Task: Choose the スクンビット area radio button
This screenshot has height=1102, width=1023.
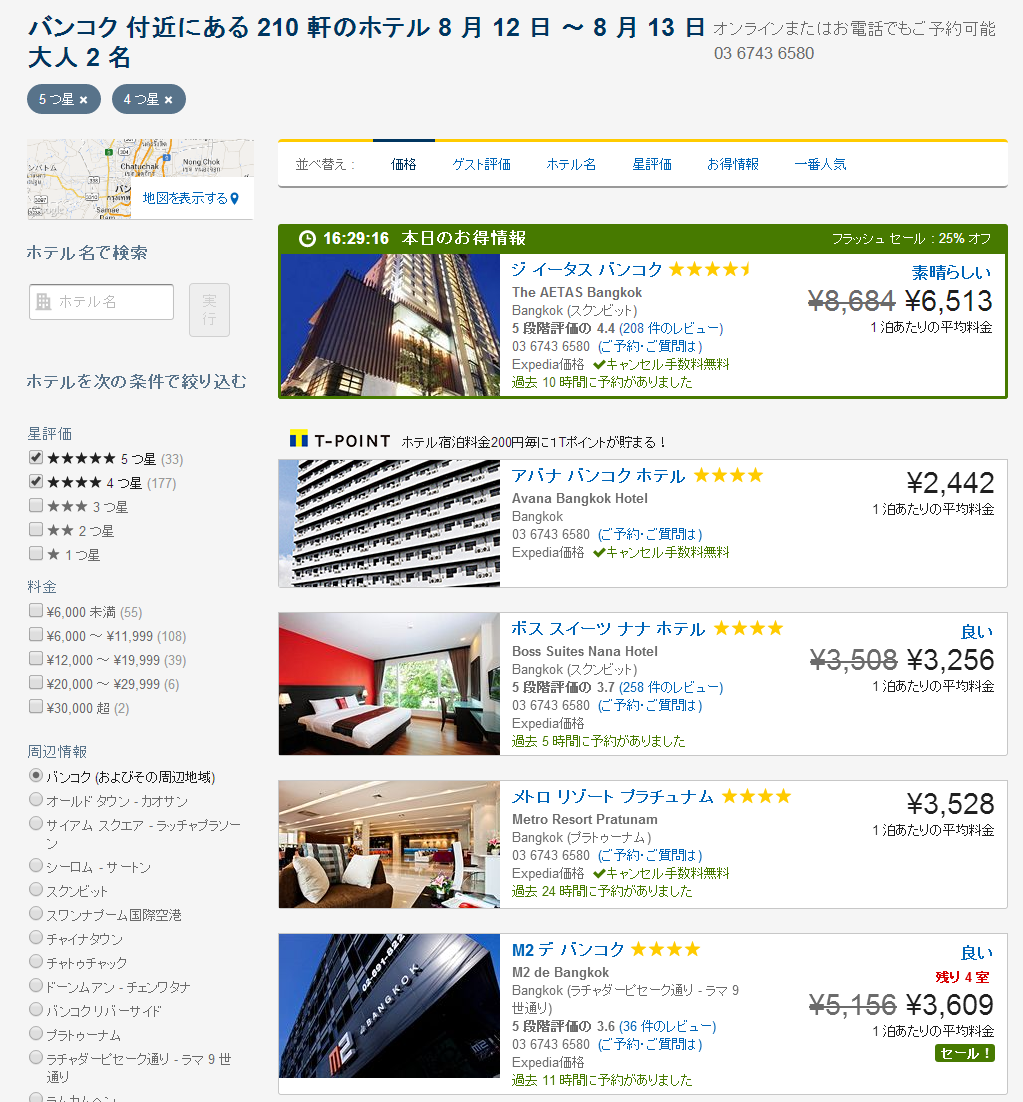Action: pos(36,890)
